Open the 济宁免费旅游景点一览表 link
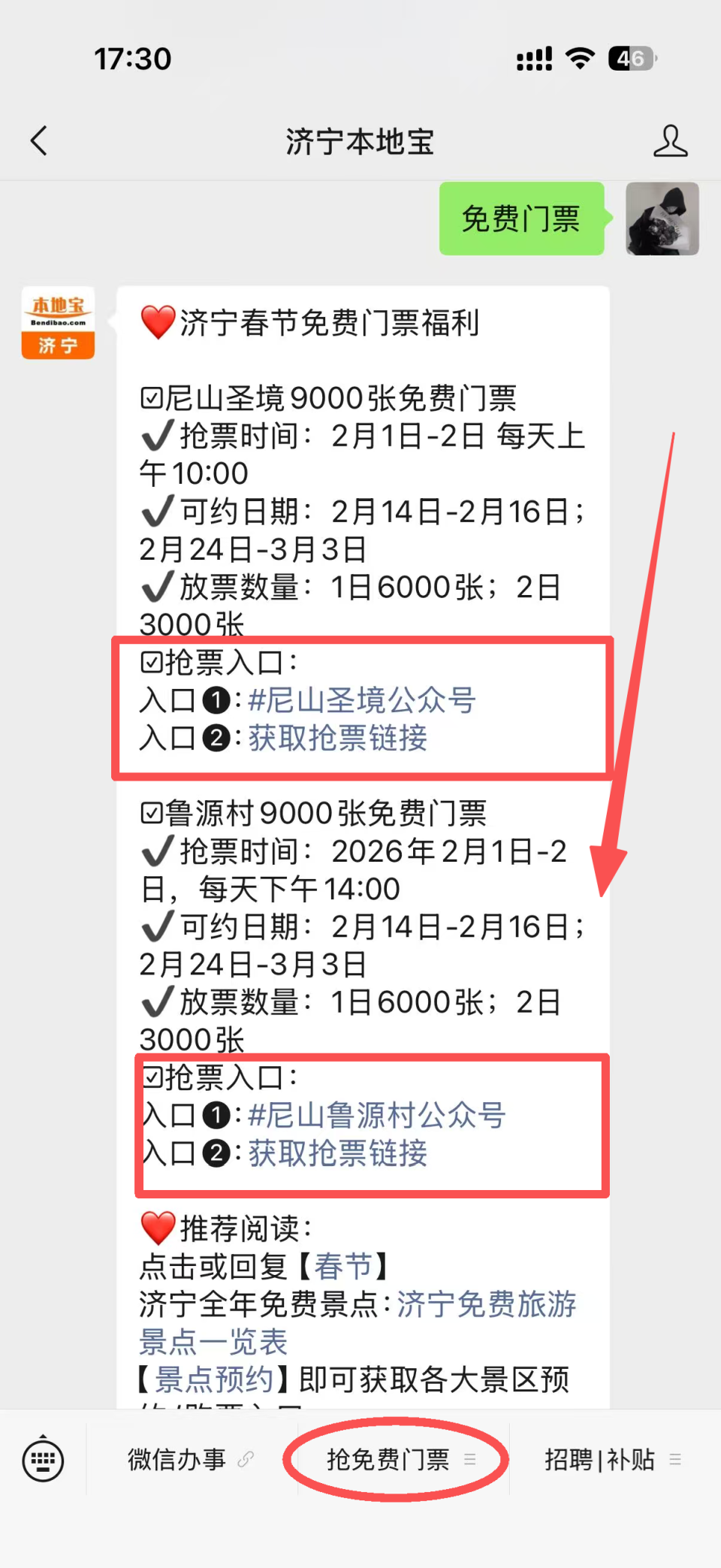Screen dimensions: 721x1568 tap(486, 1307)
